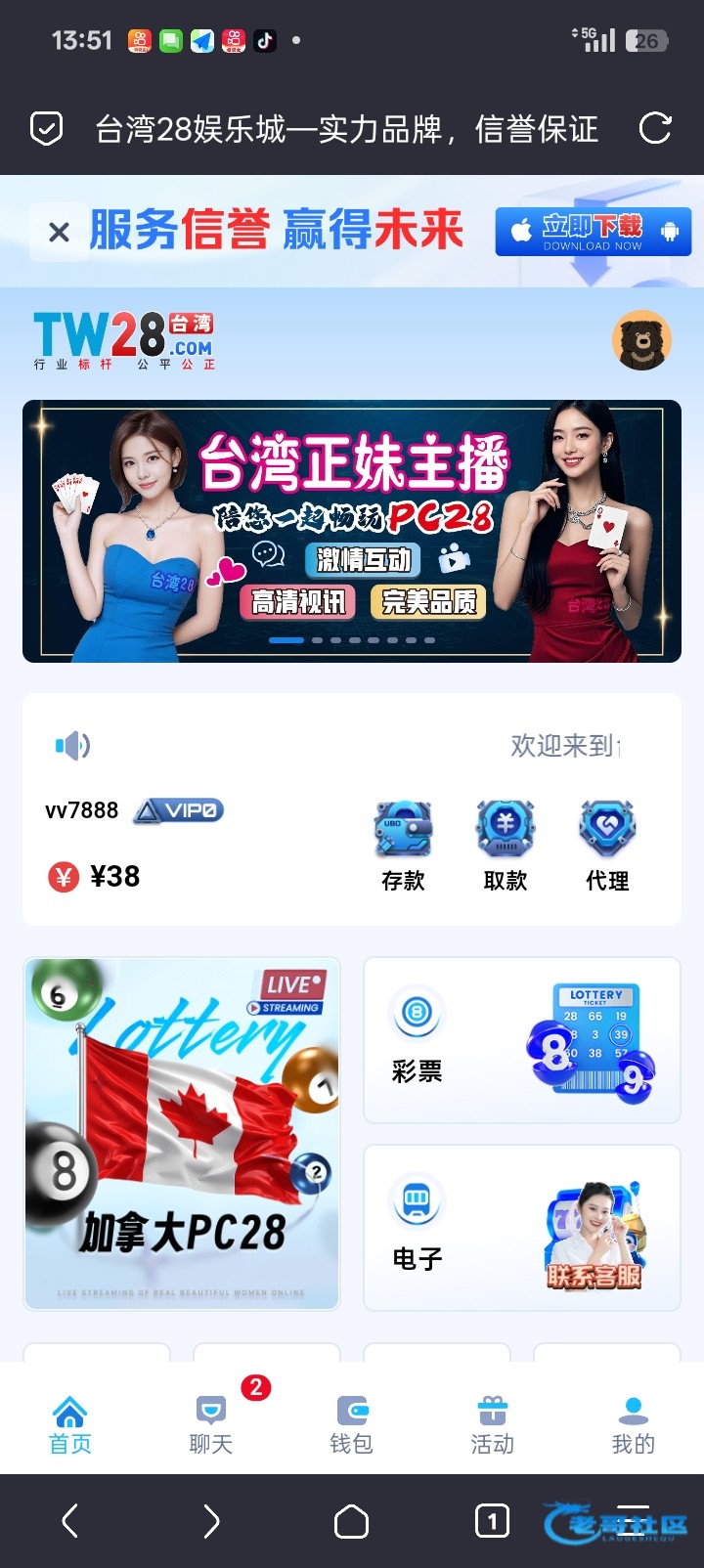Open the 彩票 lottery category

click(x=521, y=1040)
